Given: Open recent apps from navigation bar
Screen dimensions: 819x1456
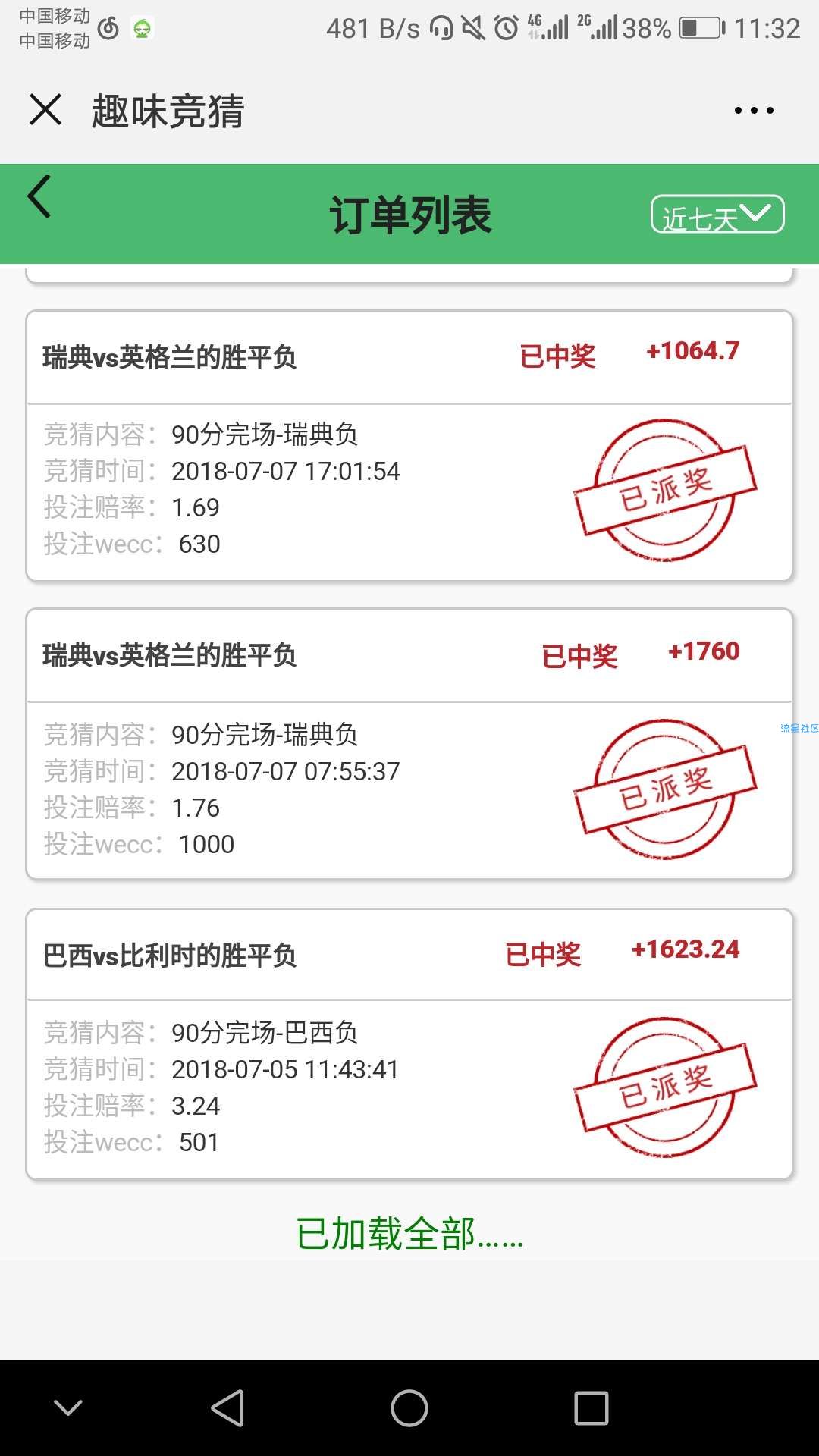Looking at the screenshot, I should click(591, 1408).
